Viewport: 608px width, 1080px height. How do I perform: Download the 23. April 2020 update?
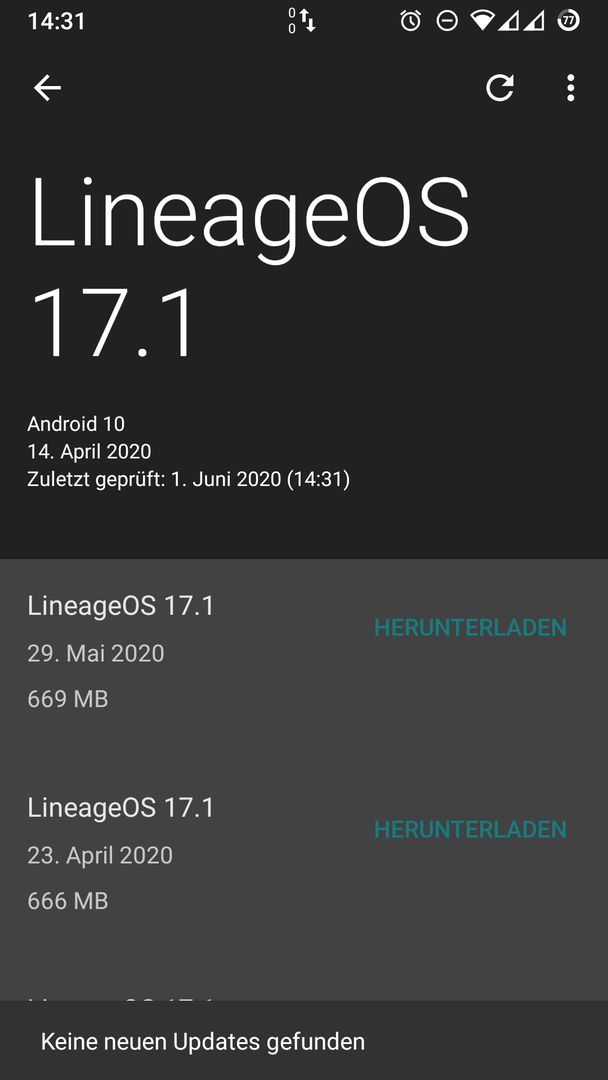[x=470, y=829]
